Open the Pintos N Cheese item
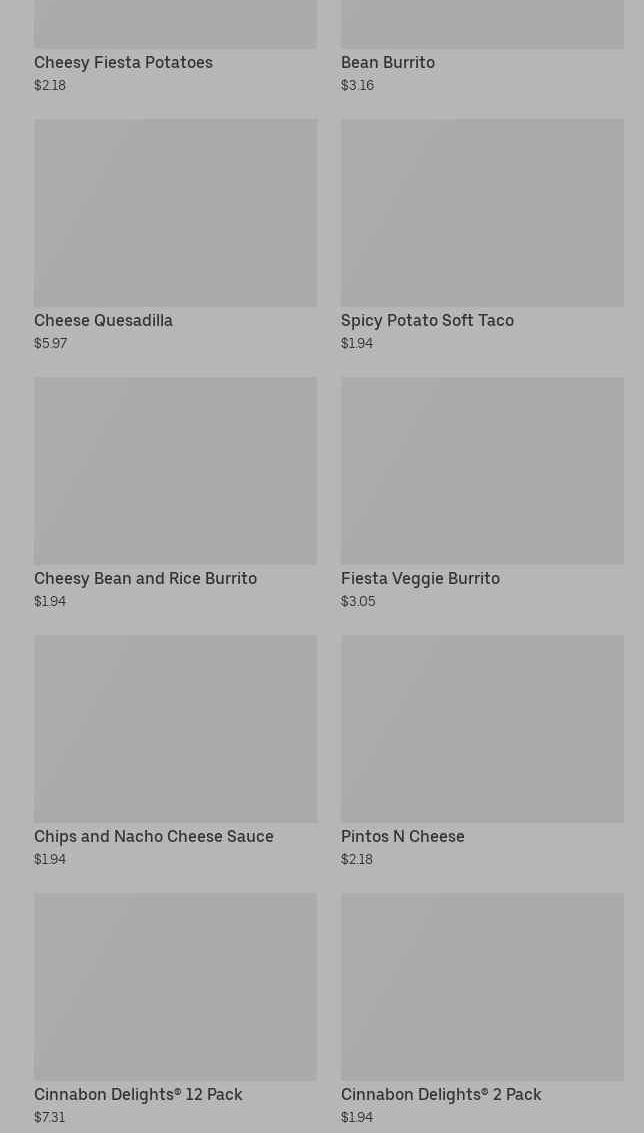This screenshot has height=1133, width=644. point(482,751)
